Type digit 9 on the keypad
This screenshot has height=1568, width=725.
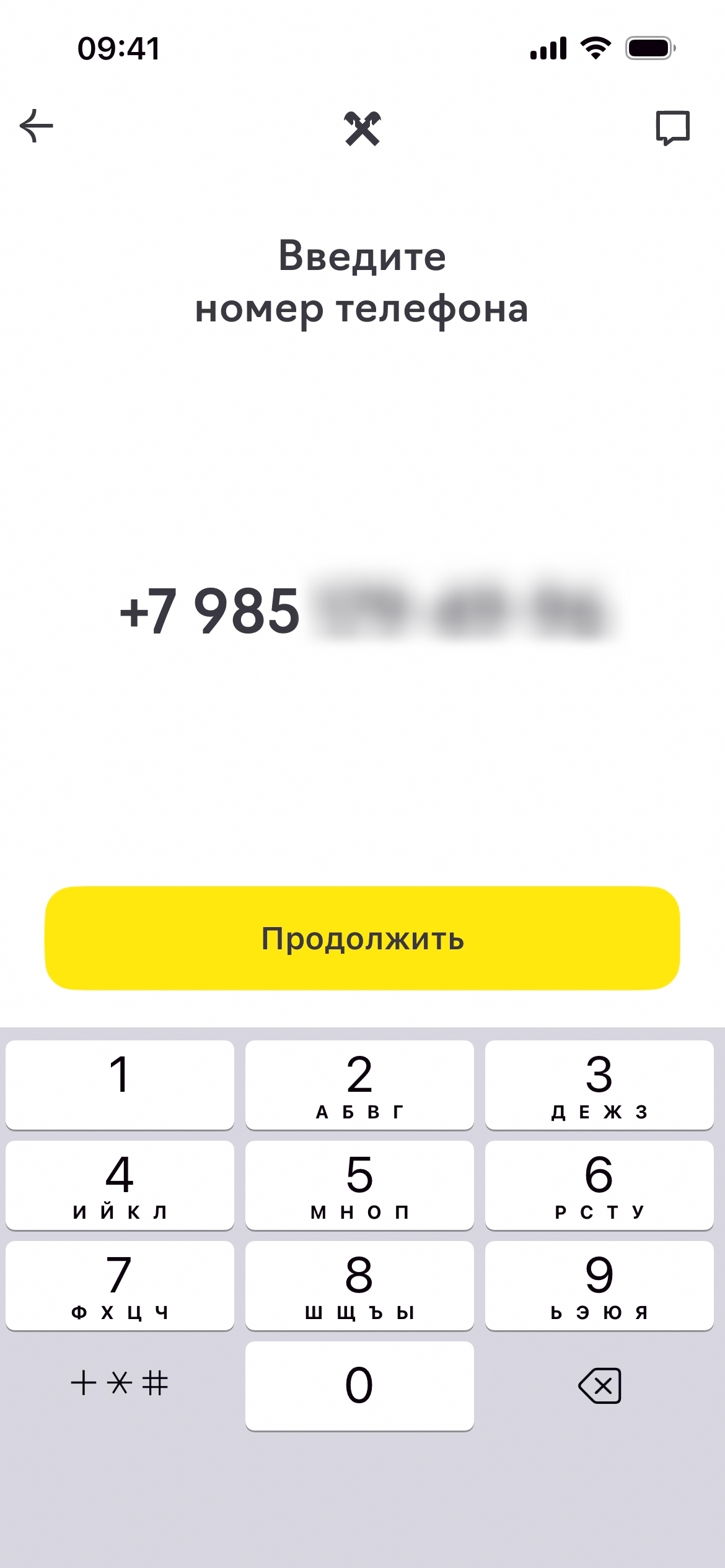(x=599, y=1285)
